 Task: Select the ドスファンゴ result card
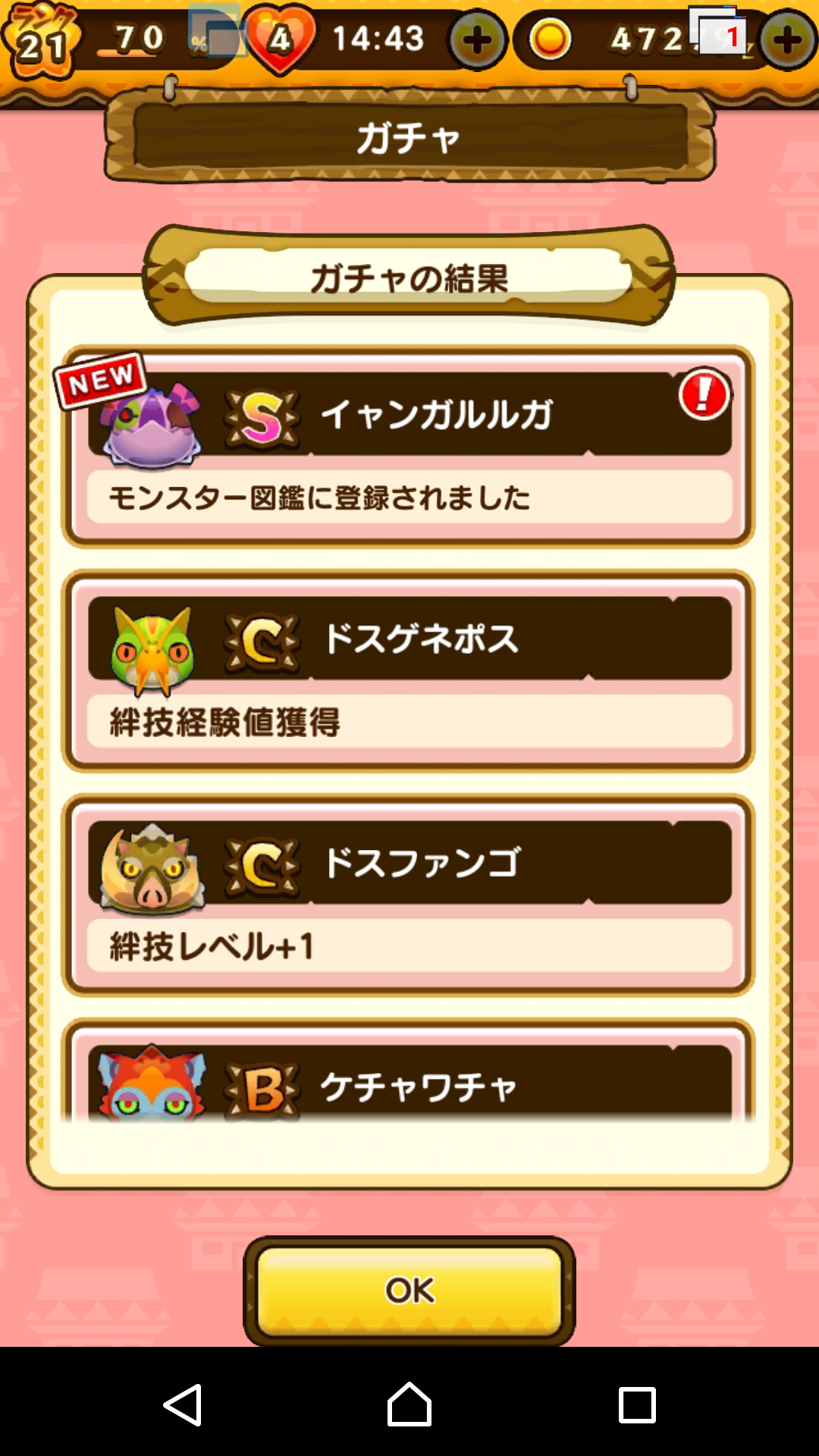coord(408,895)
